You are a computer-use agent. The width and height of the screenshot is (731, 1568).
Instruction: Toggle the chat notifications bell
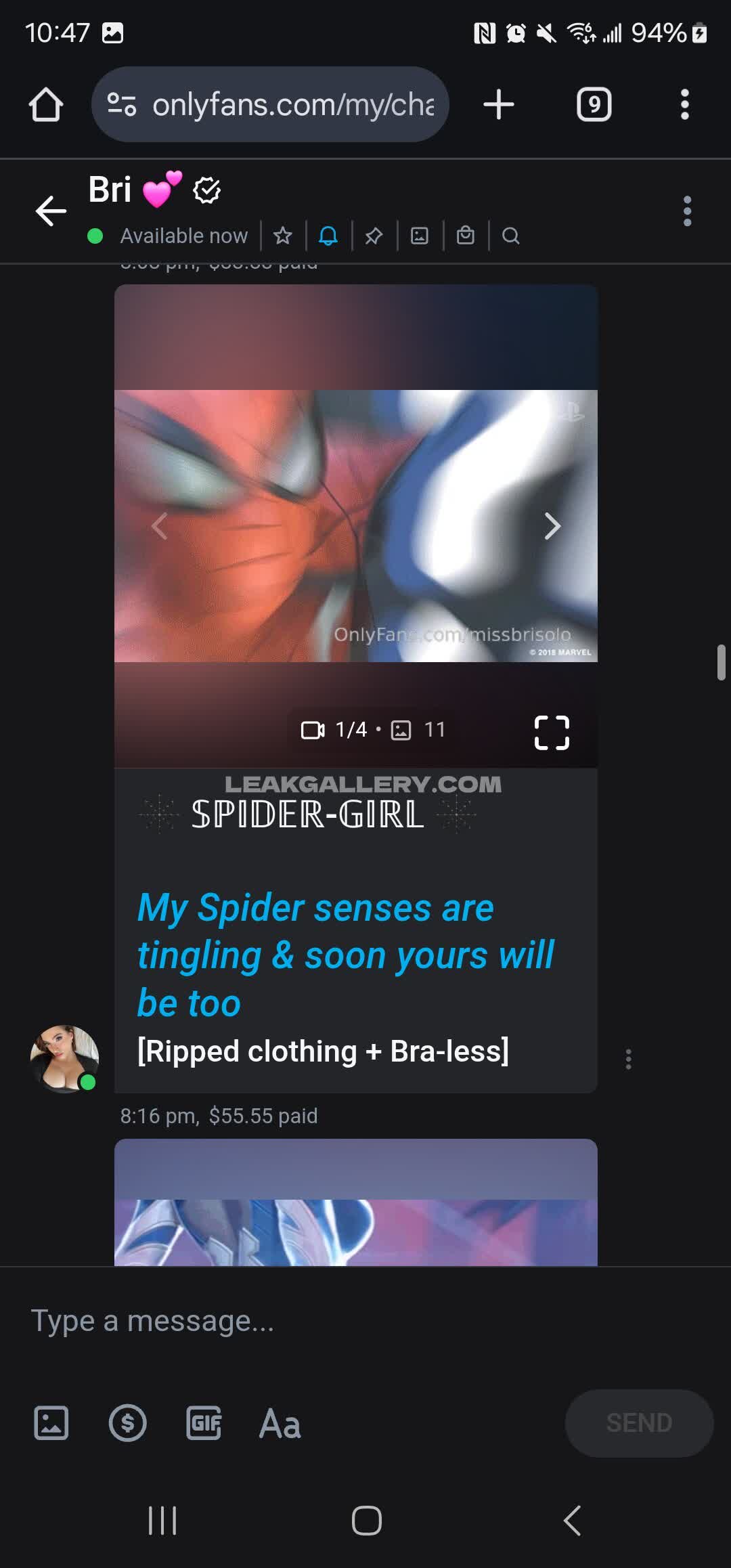(x=328, y=236)
